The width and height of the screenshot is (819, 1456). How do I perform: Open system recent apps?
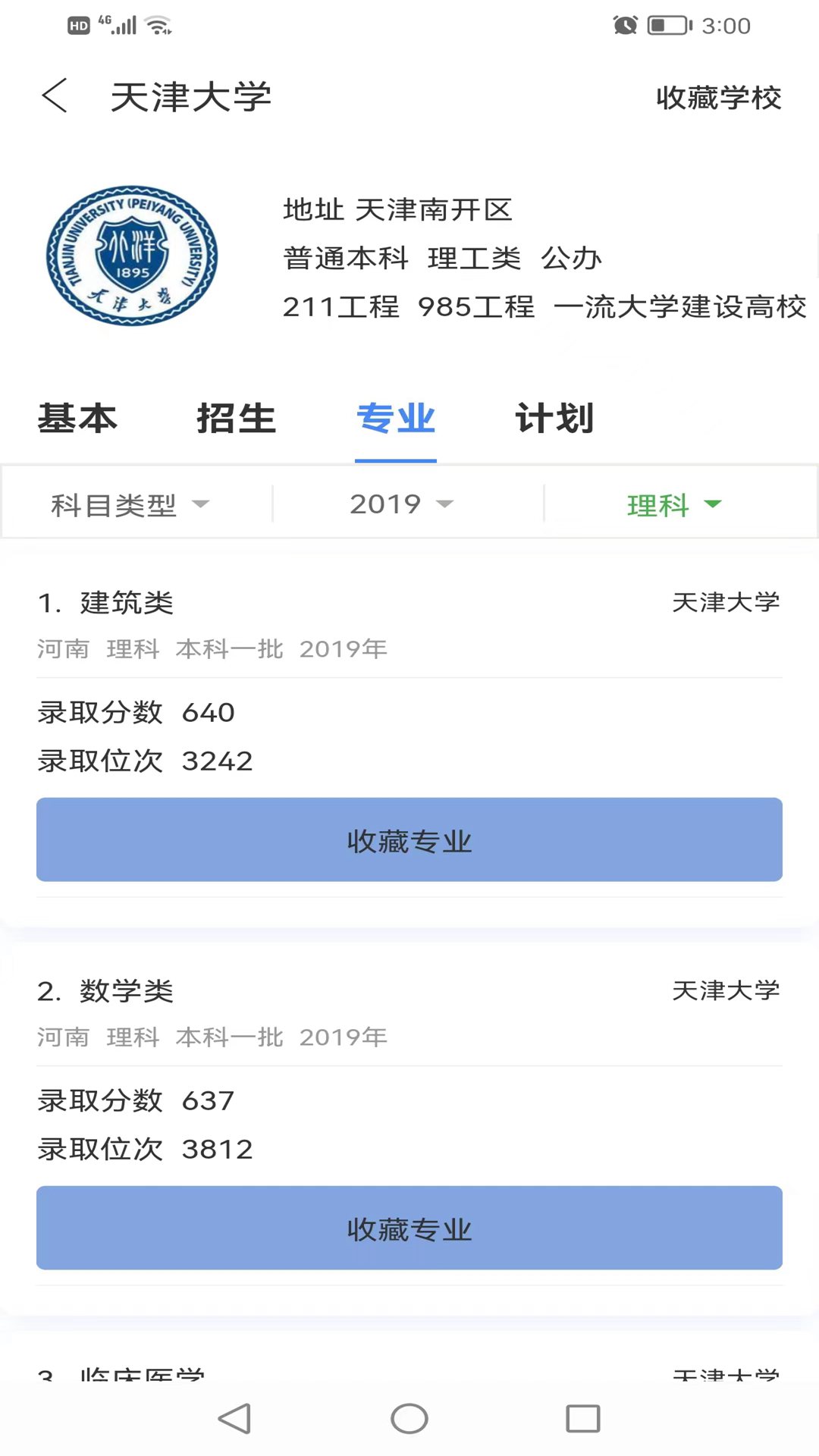coord(582,1418)
